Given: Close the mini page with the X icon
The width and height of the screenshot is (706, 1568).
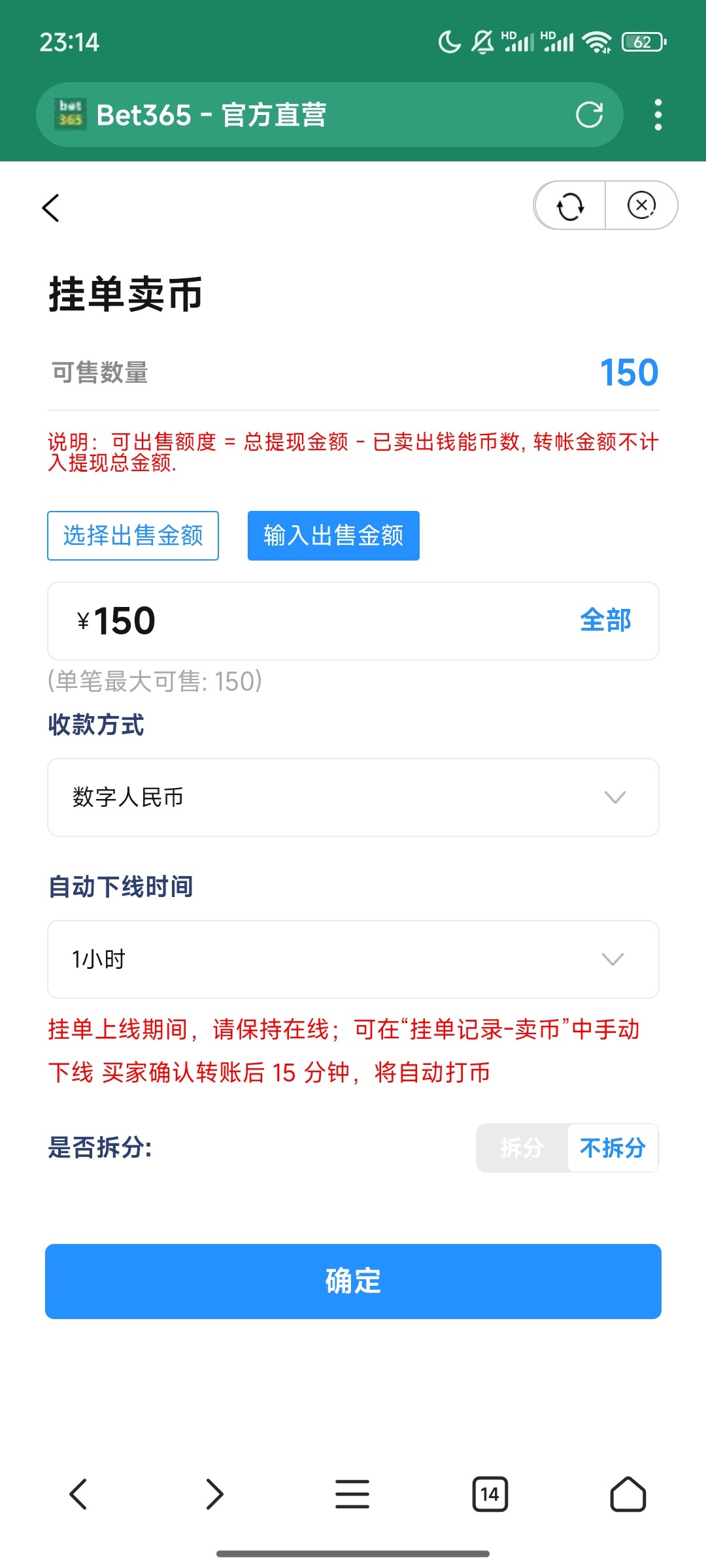Looking at the screenshot, I should pos(641,206).
